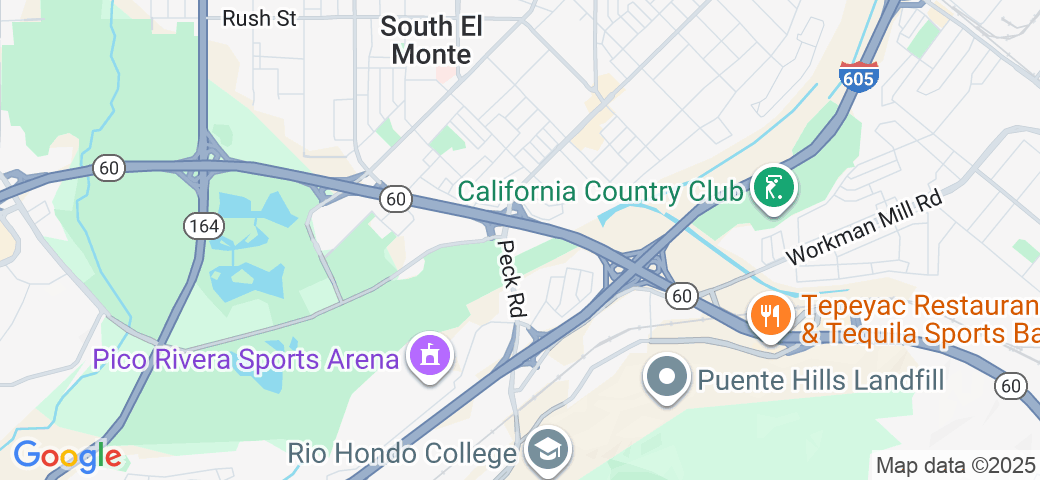Open the California Country Club golf marker

click(774, 187)
